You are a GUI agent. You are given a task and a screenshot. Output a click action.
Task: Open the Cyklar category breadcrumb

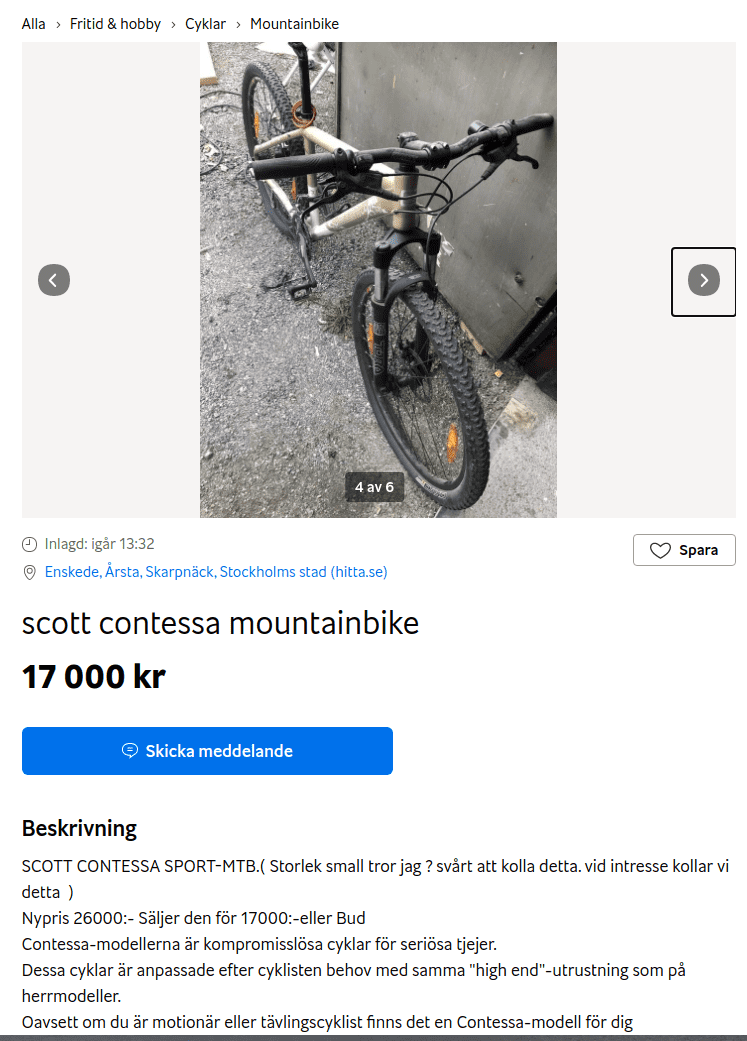(205, 24)
